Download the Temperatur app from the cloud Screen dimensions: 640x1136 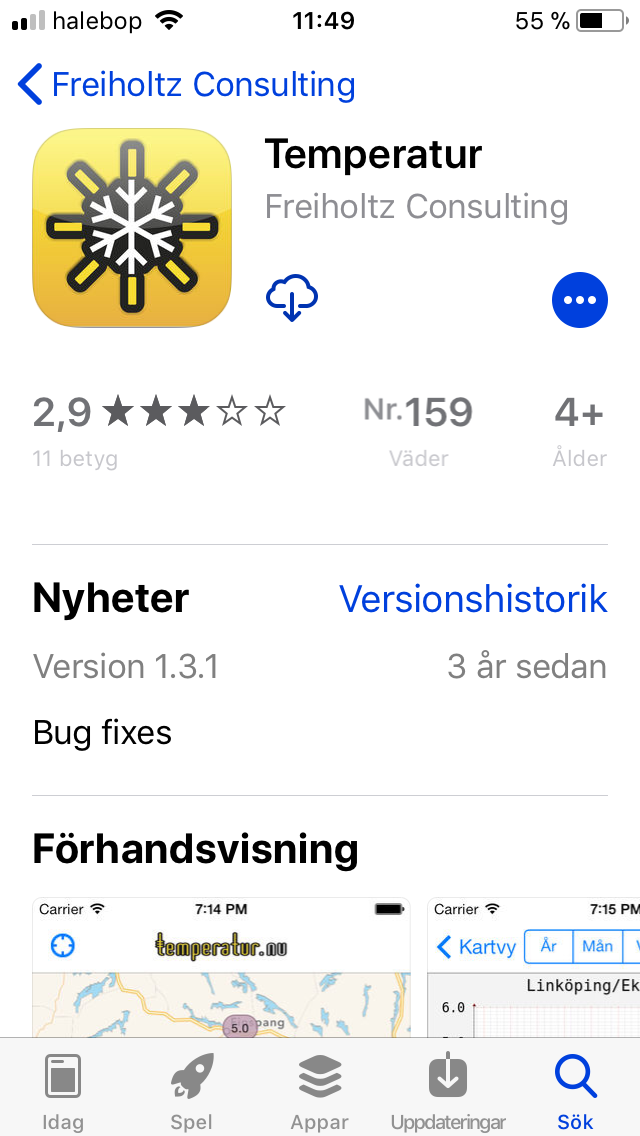coord(292,298)
